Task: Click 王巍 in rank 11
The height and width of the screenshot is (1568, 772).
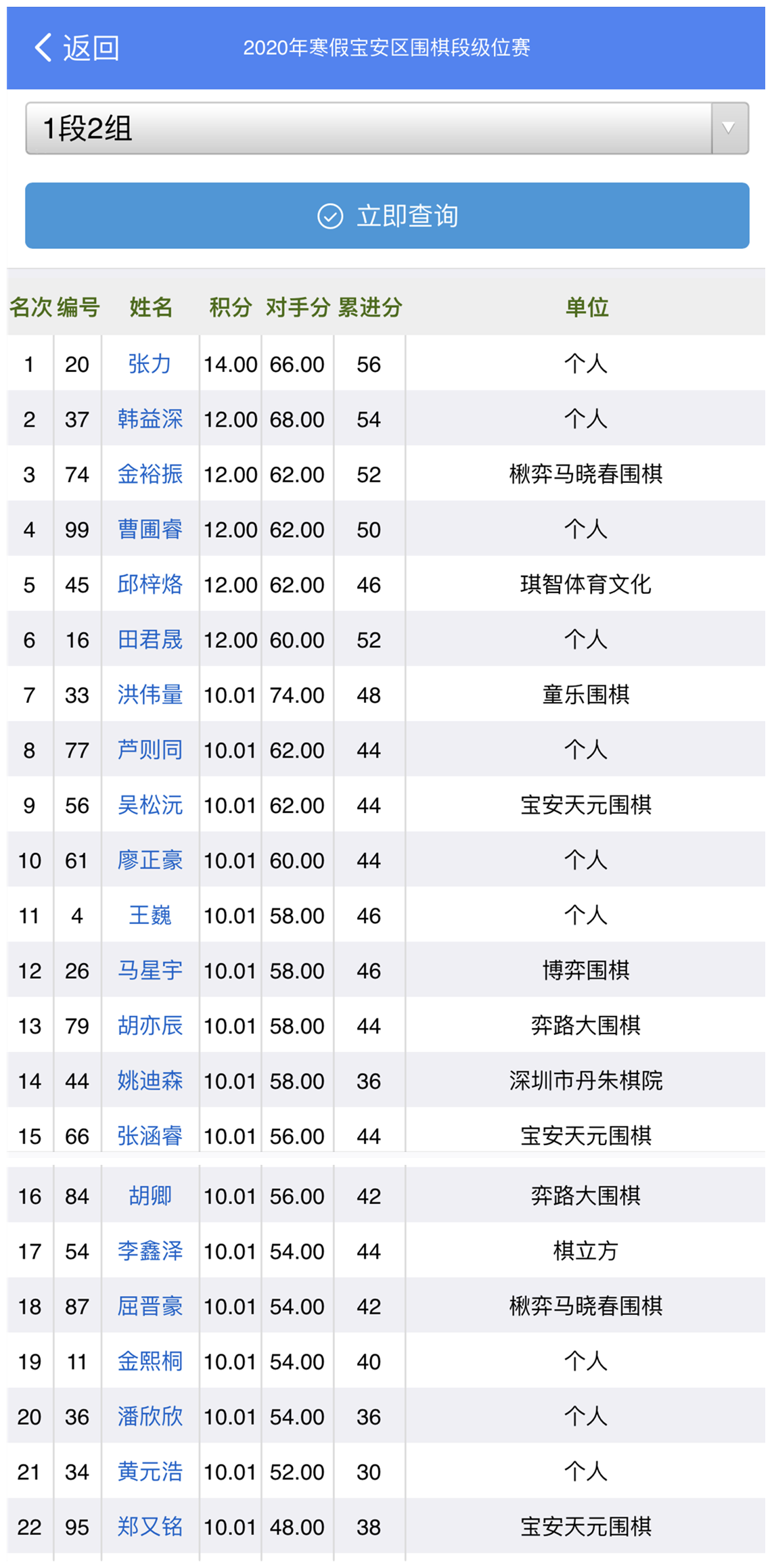Action: point(150,915)
